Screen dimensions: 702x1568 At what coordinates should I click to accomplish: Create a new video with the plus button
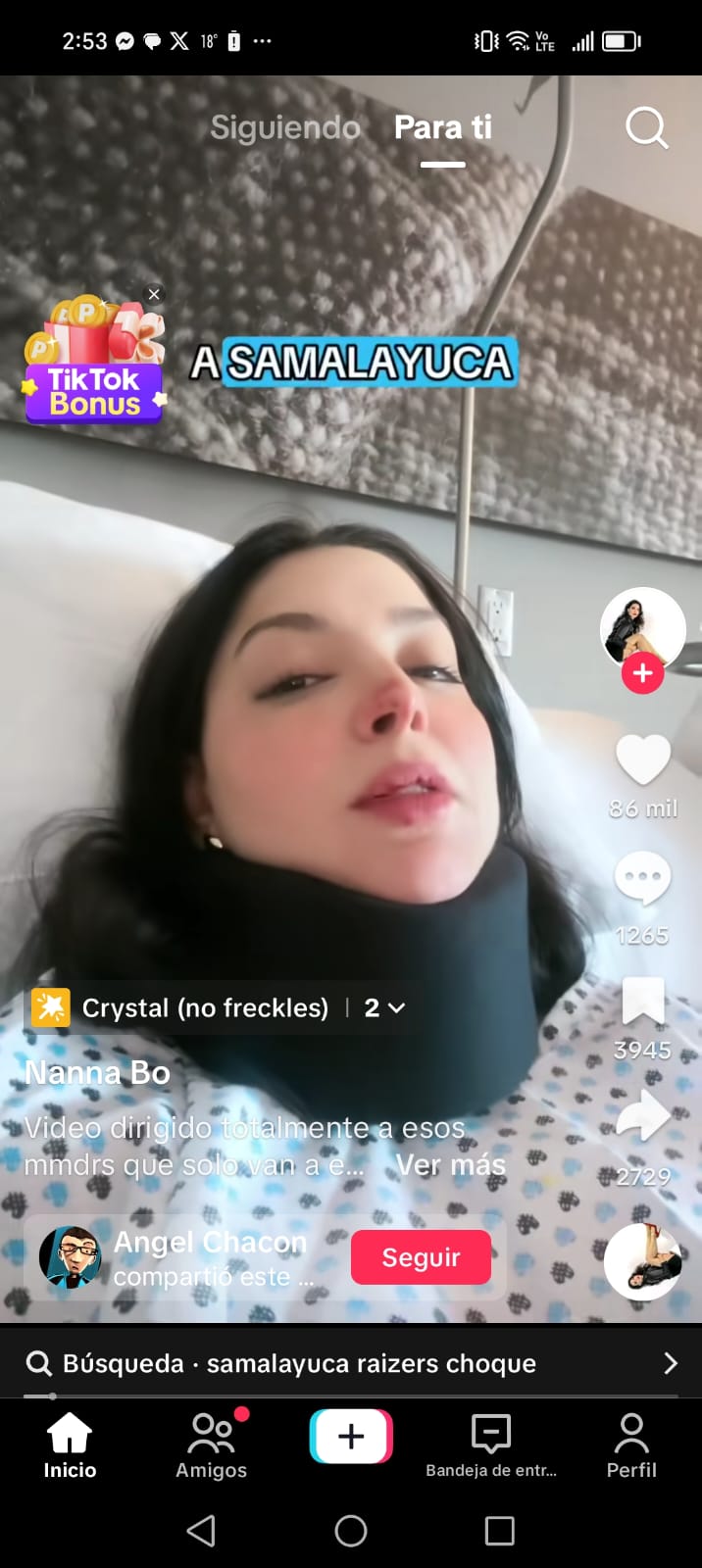(351, 1437)
